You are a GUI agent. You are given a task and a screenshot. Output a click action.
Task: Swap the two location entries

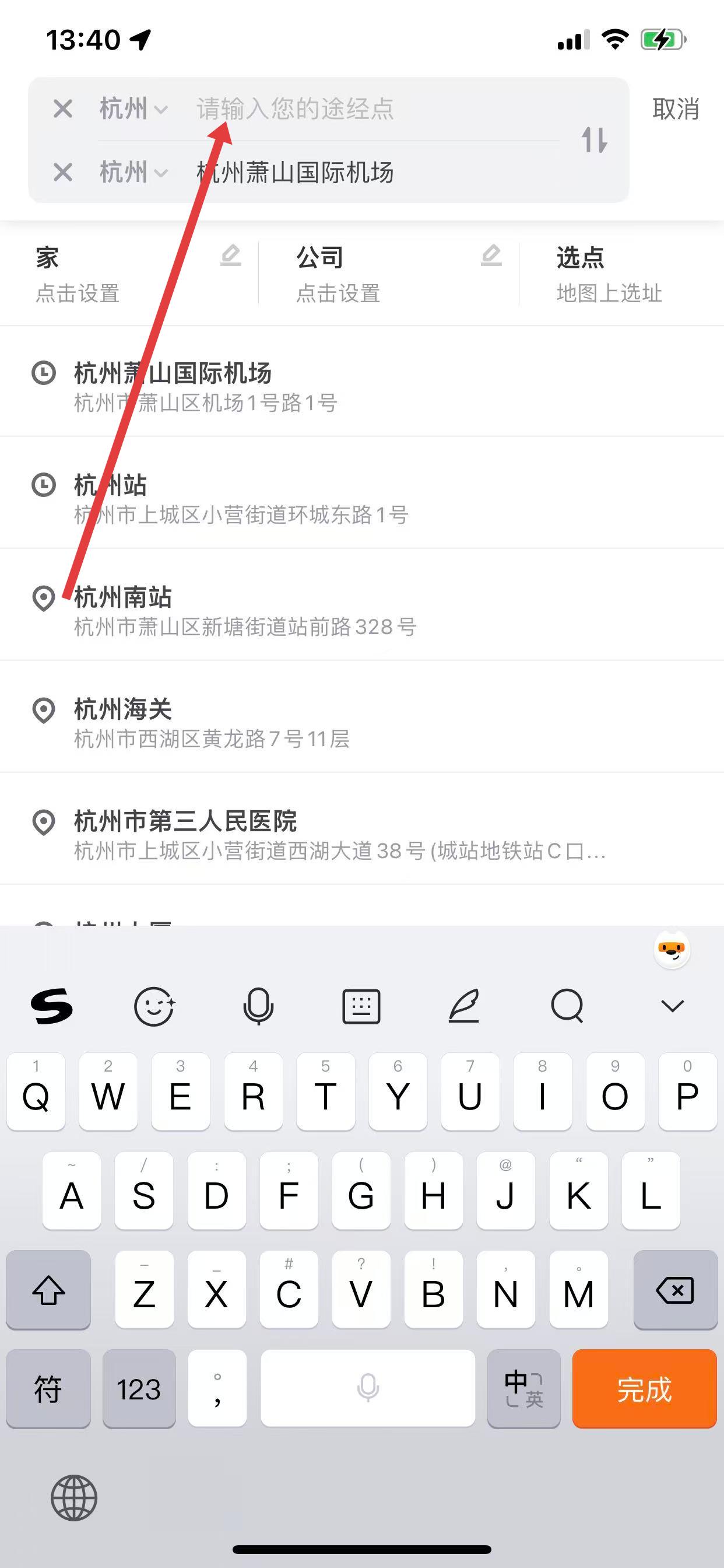pyautogui.click(x=594, y=140)
